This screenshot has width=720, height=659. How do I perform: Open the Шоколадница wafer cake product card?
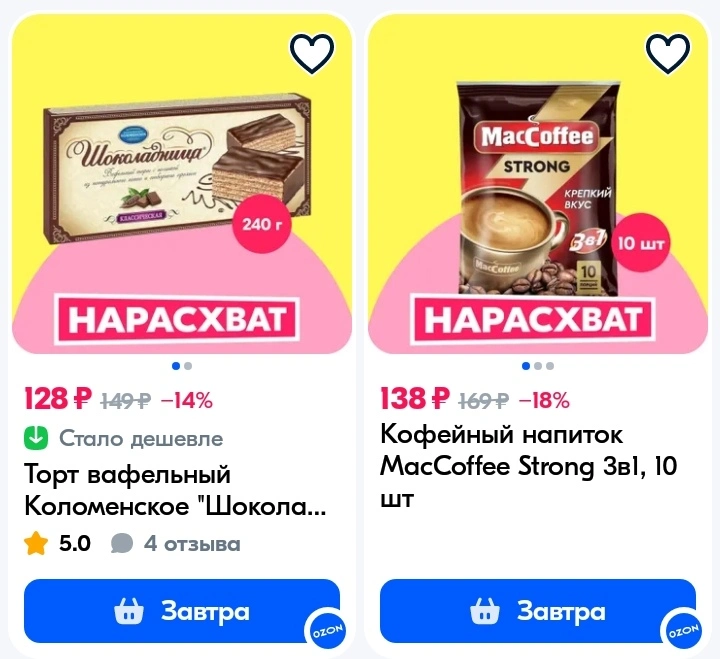pos(175,490)
